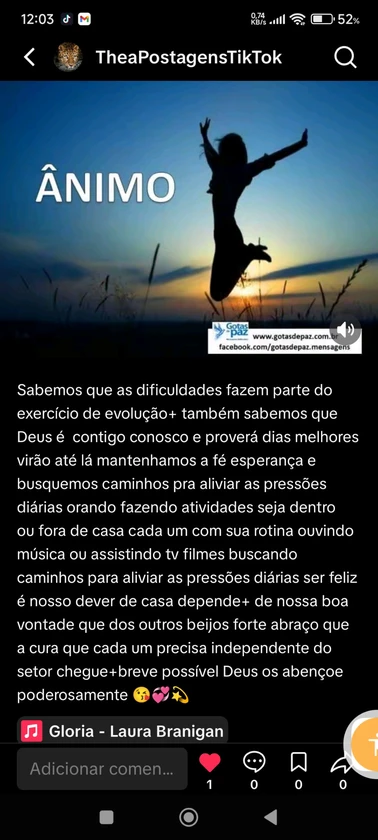The height and width of the screenshot is (840, 378).
Task: Tap the system home button
Action: [x=188, y=817]
